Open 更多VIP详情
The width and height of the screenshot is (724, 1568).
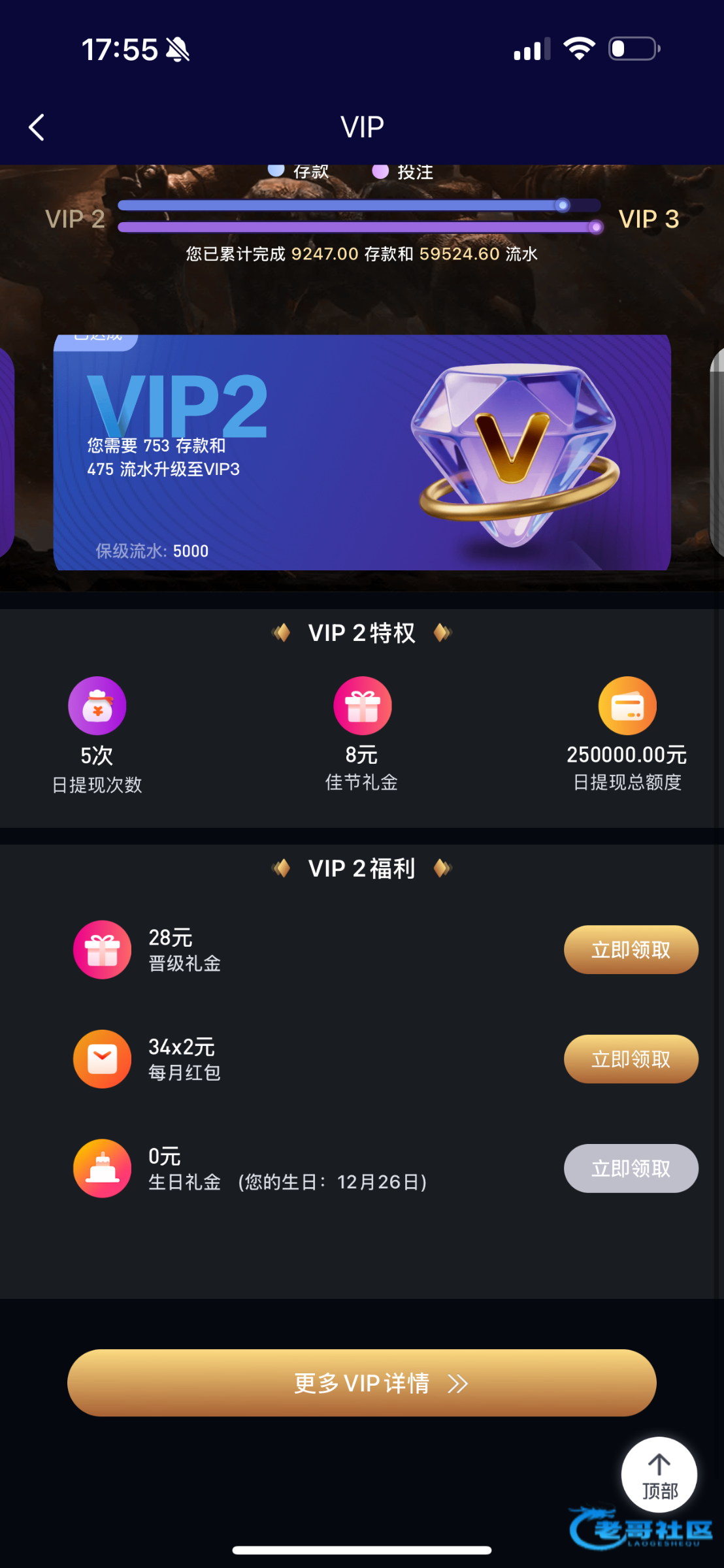(361, 1383)
